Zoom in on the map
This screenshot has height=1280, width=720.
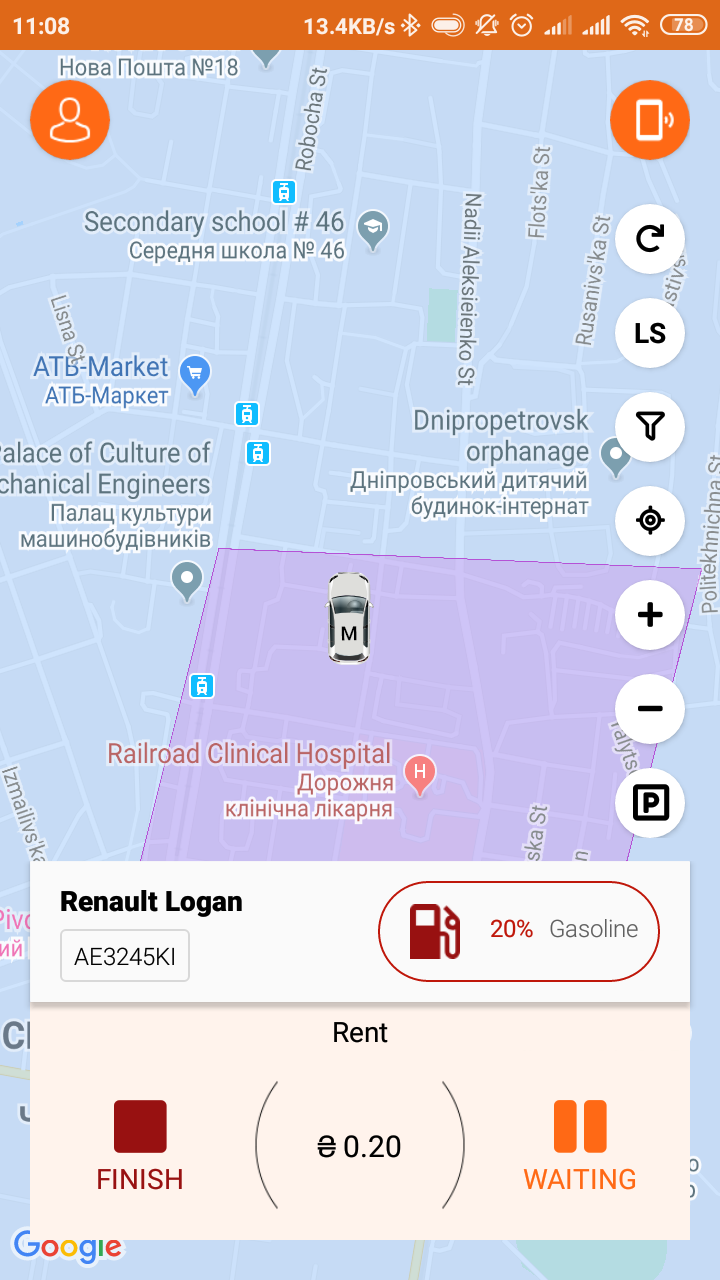(650, 615)
